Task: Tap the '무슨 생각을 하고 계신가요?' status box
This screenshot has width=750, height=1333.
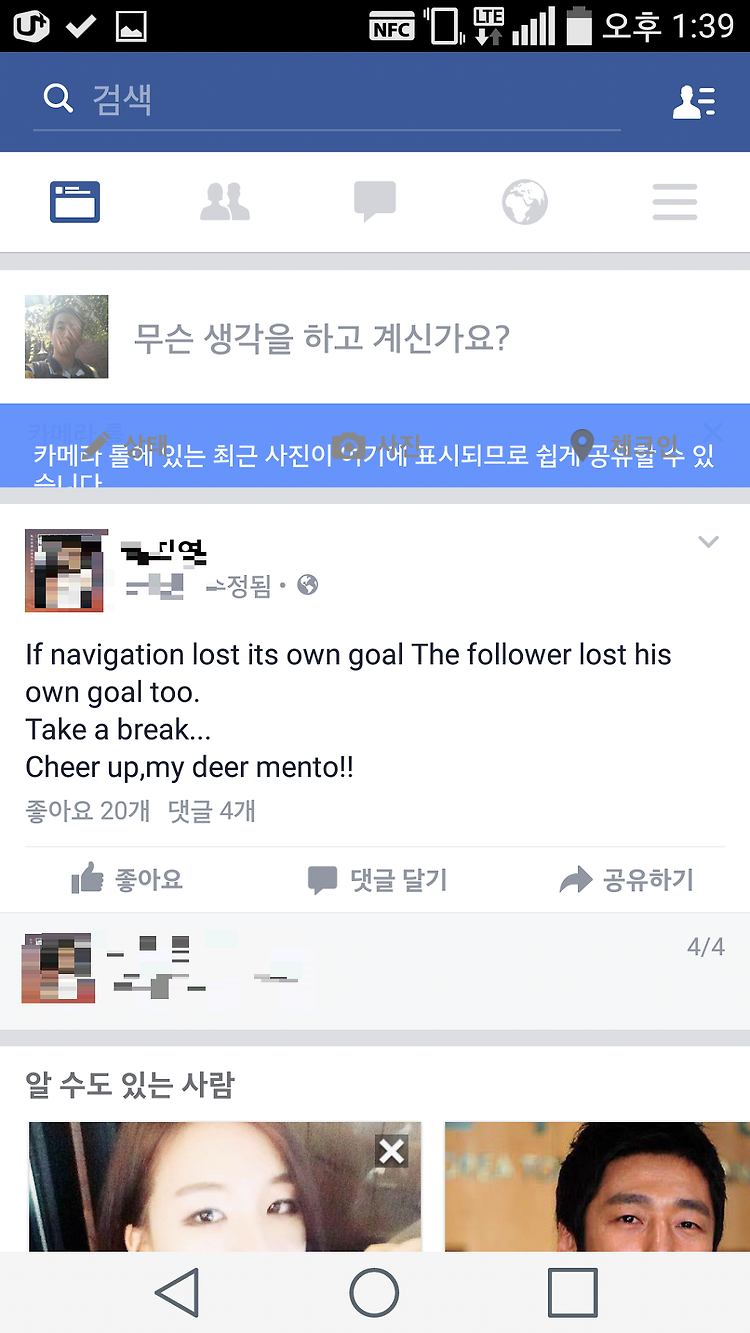Action: point(322,338)
